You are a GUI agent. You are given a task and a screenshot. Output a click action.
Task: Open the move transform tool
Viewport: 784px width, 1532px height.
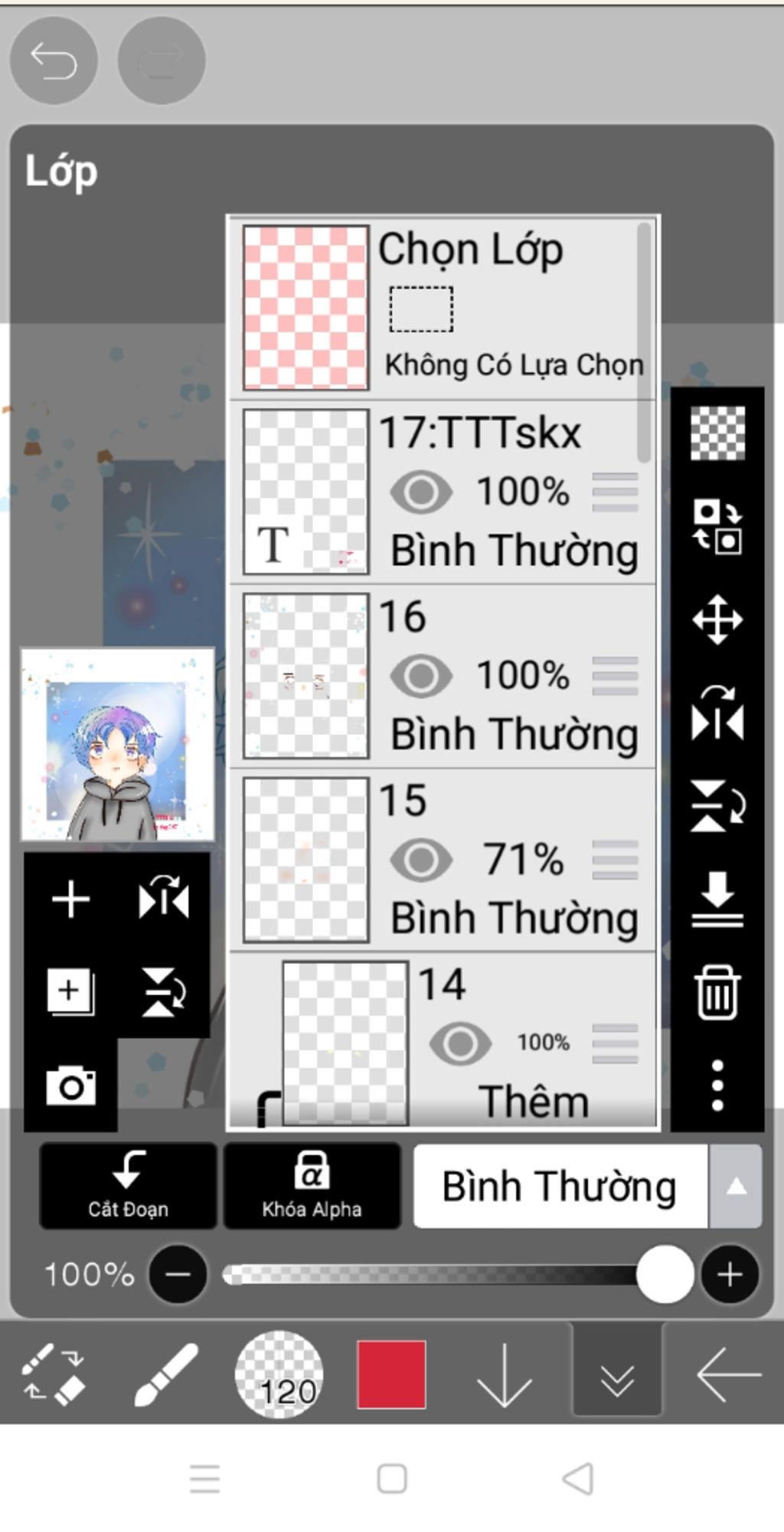pyautogui.click(x=717, y=619)
